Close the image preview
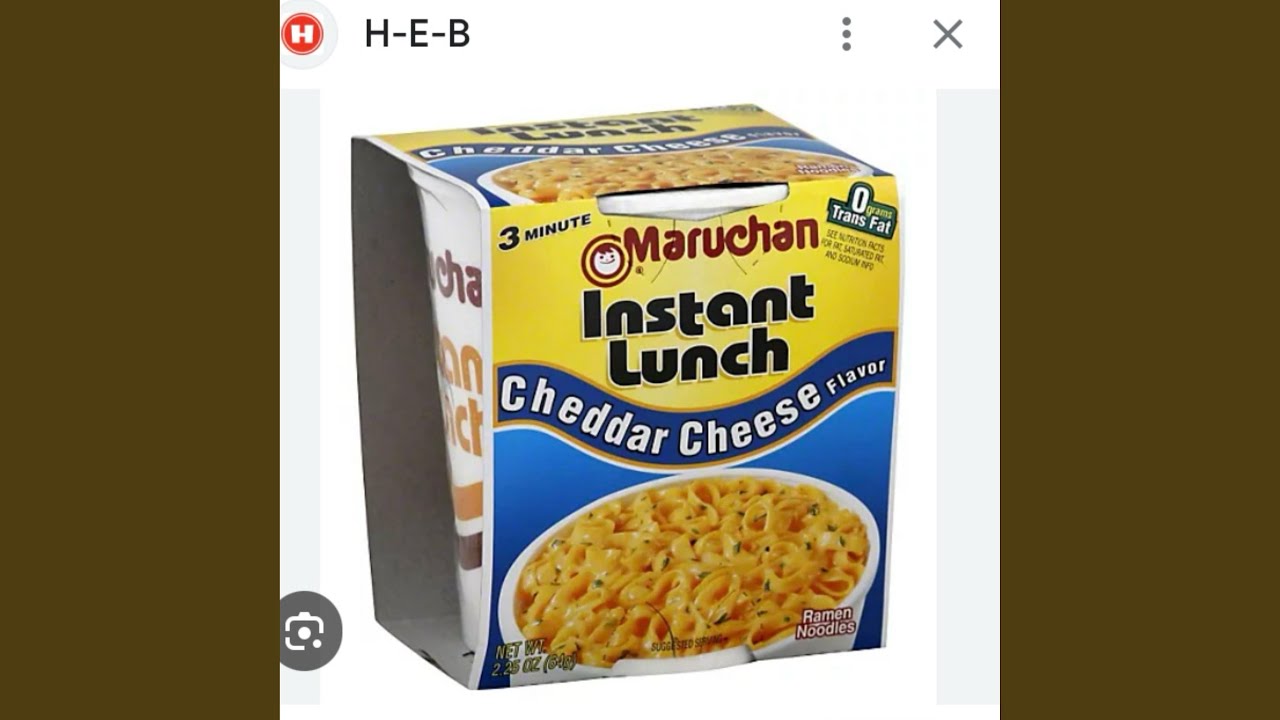This screenshot has width=1280, height=720. coord(947,34)
